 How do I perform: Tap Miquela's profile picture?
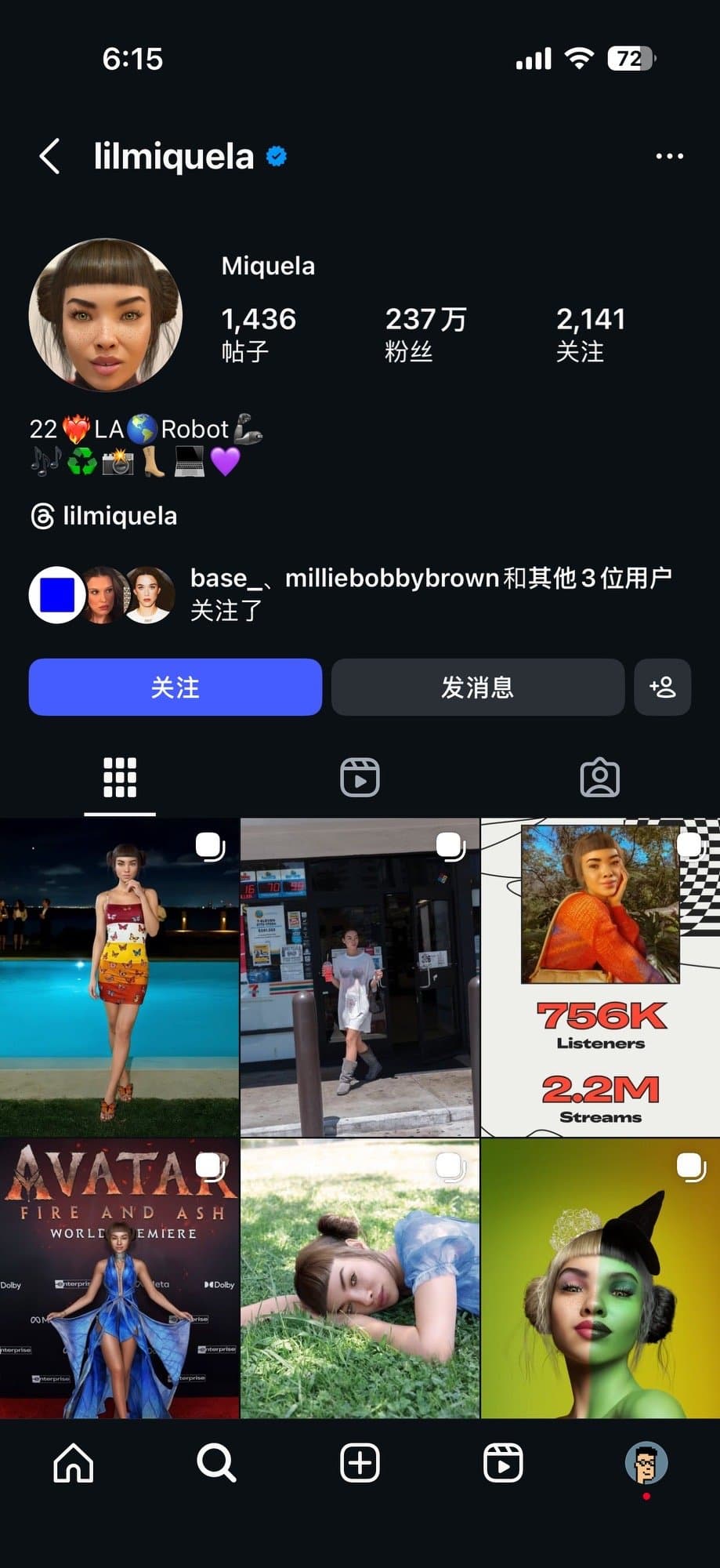tap(108, 314)
